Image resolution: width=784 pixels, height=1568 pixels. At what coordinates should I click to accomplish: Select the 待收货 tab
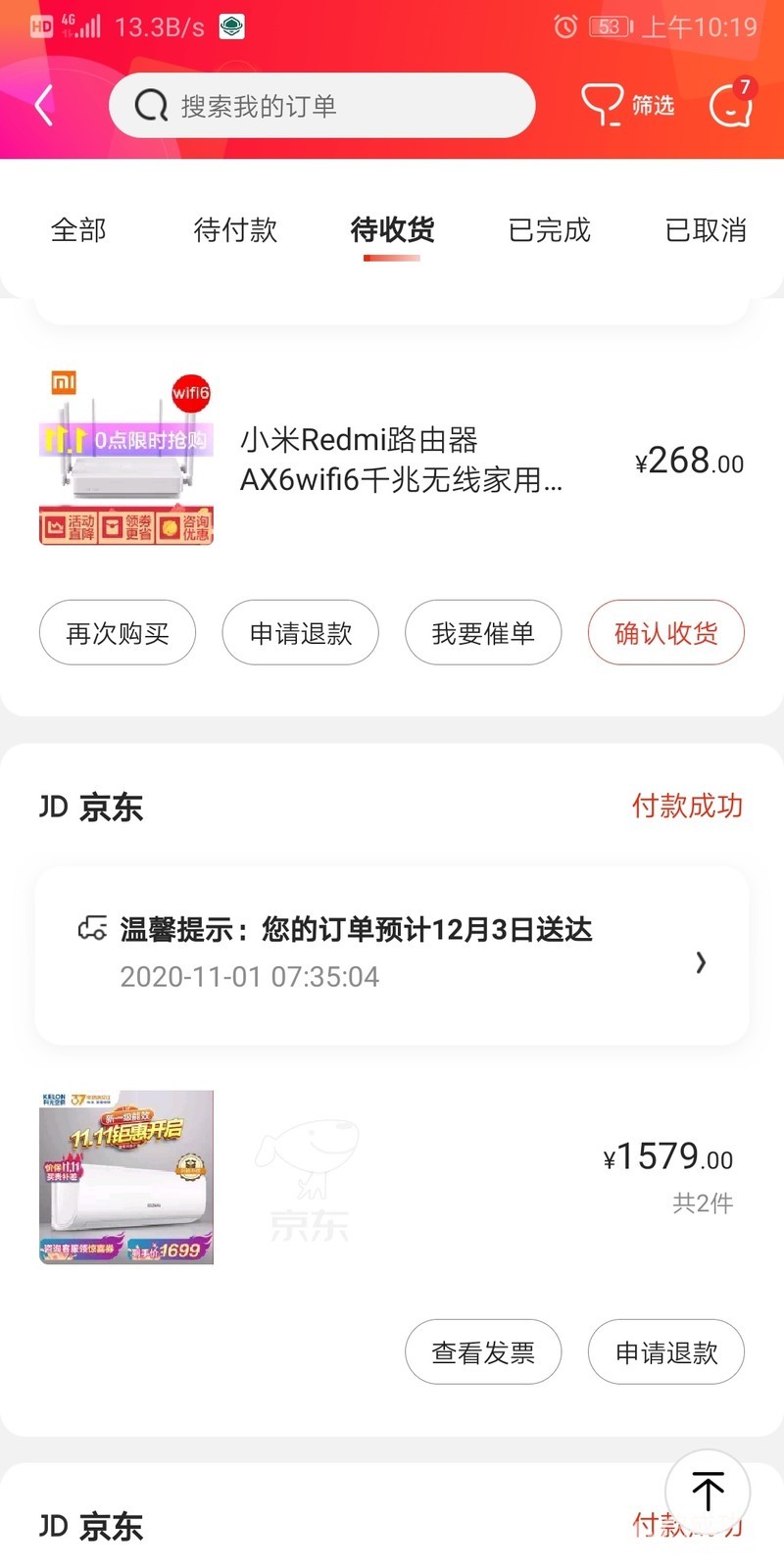pos(392,230)
